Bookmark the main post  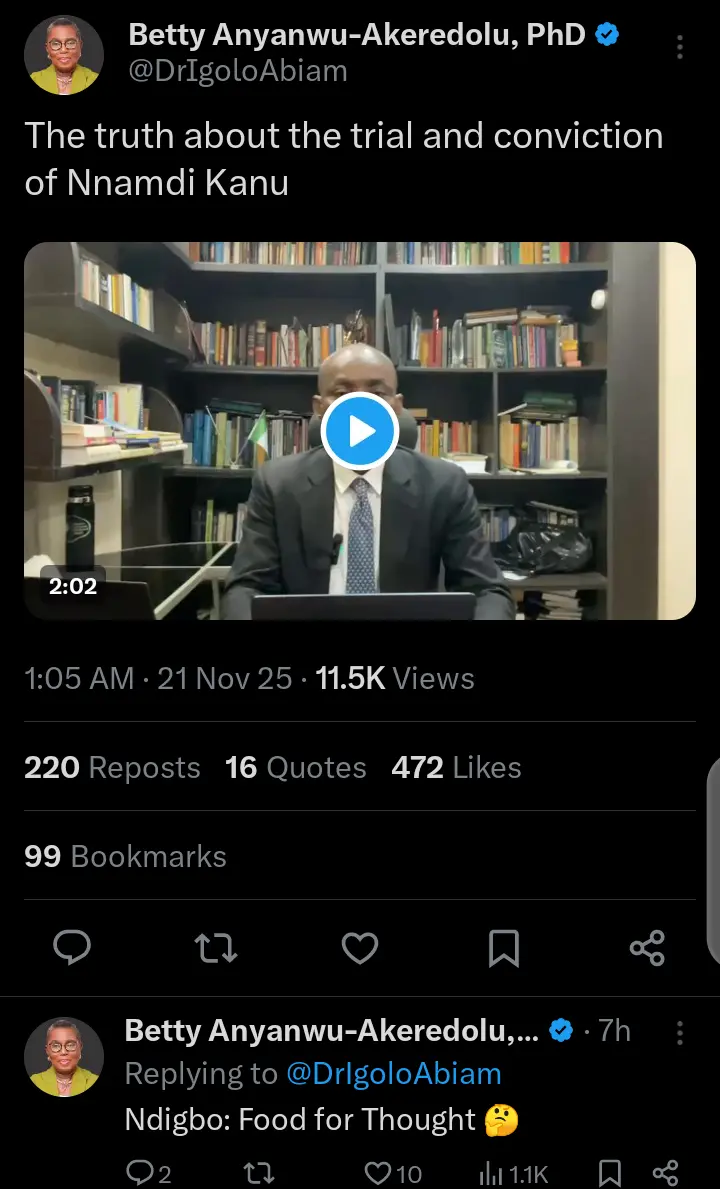(x=504, y=947)
